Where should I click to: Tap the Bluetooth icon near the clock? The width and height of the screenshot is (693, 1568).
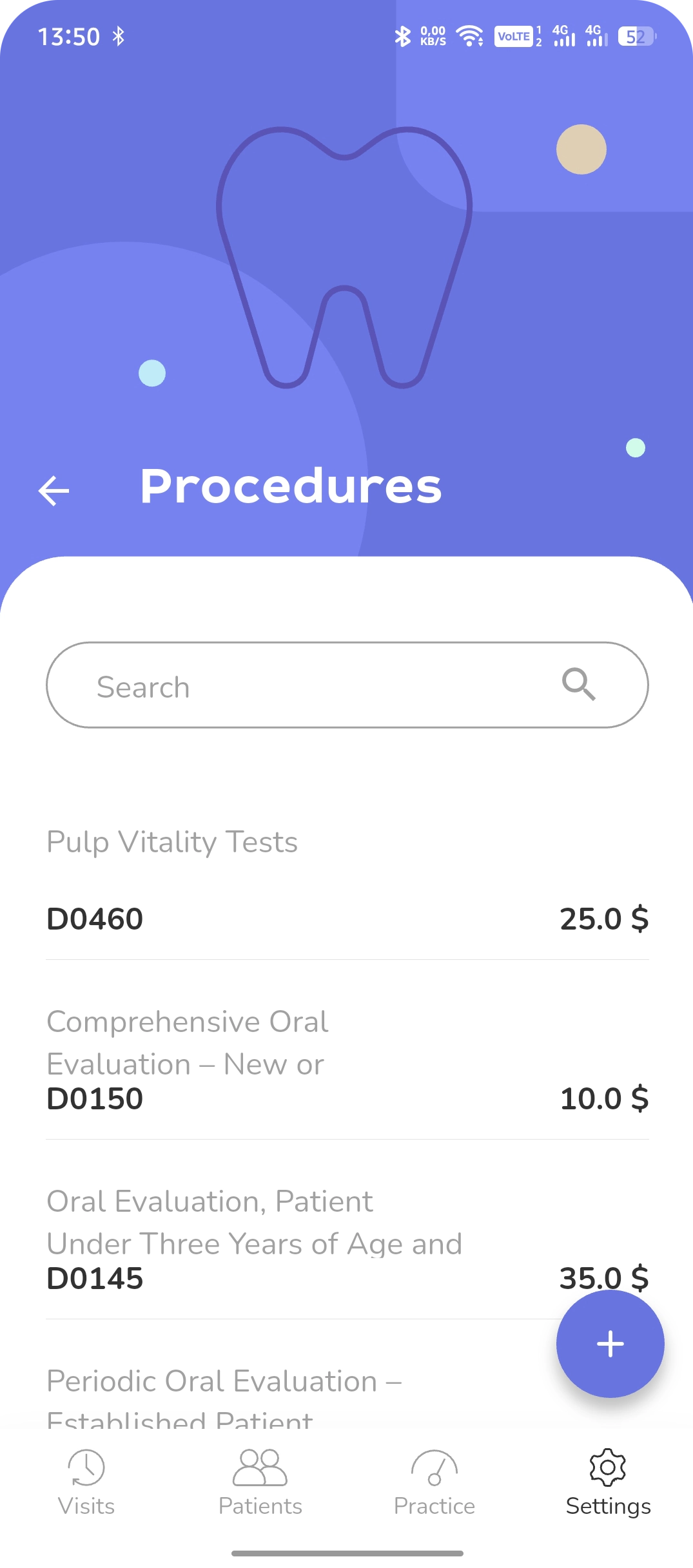click(119, 37)
